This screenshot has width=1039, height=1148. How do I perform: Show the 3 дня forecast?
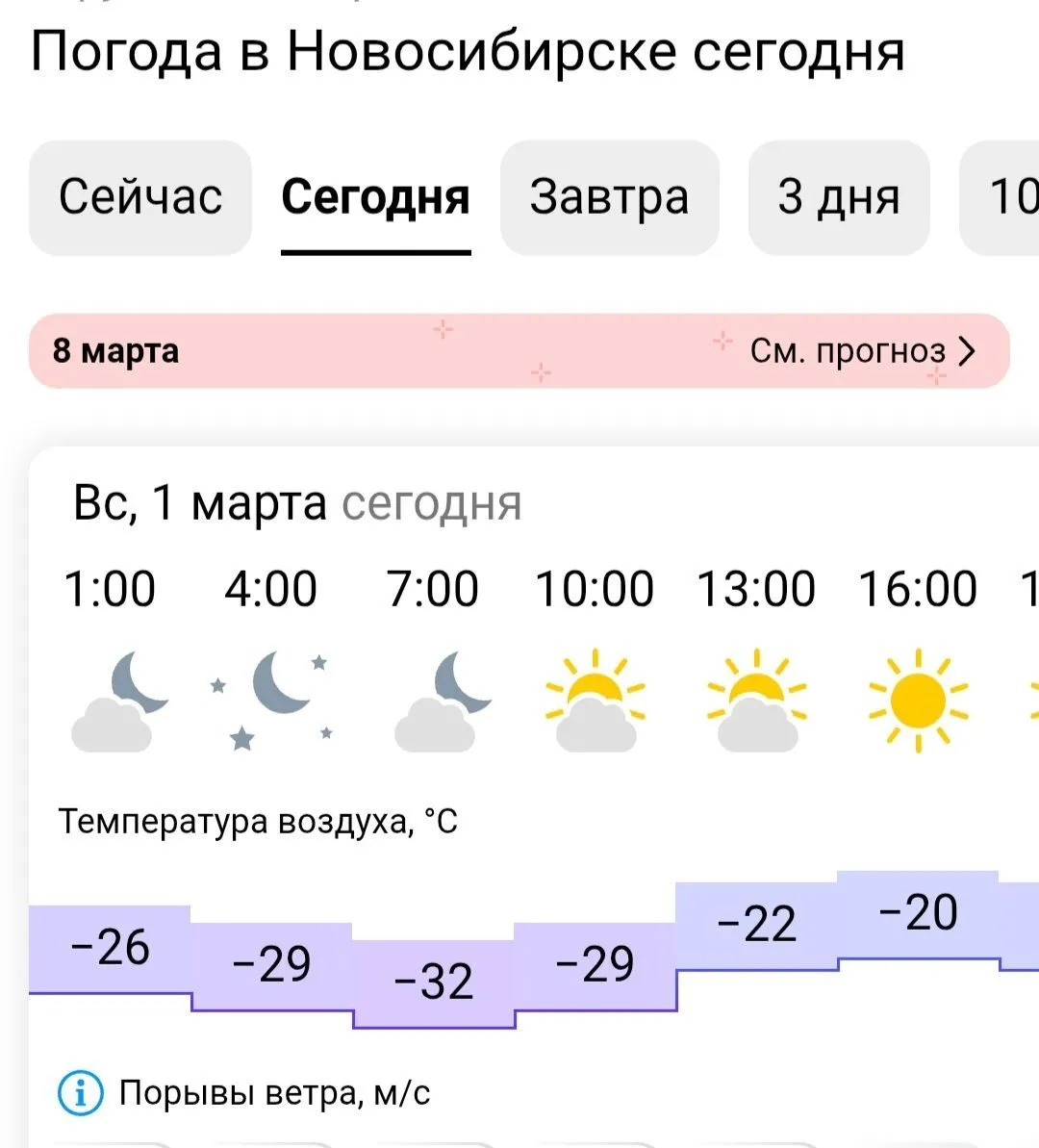[x=838, y=197]
